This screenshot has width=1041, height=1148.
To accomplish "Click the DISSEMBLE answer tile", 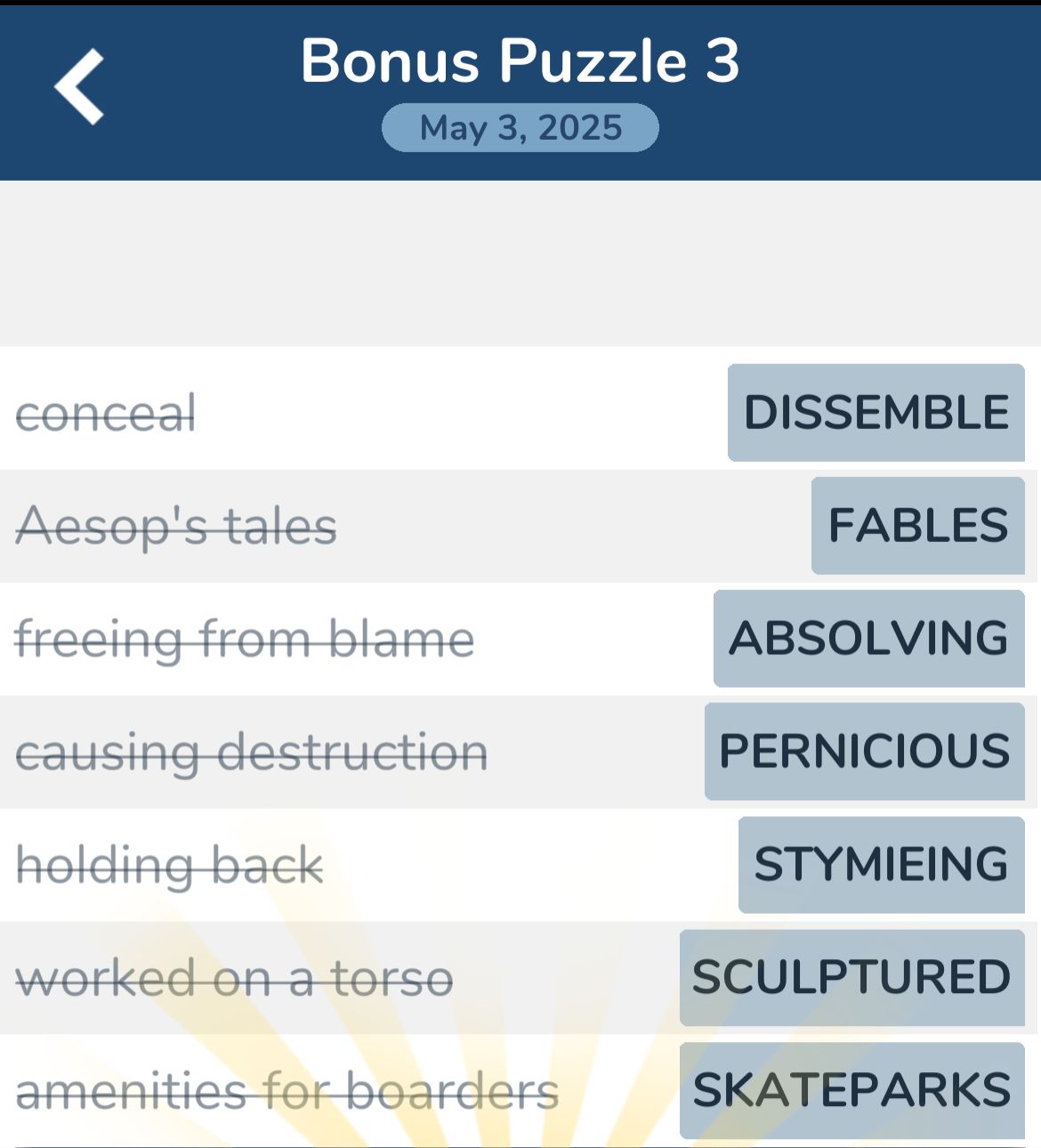I will pyautogui.click(x=876, y=411).
